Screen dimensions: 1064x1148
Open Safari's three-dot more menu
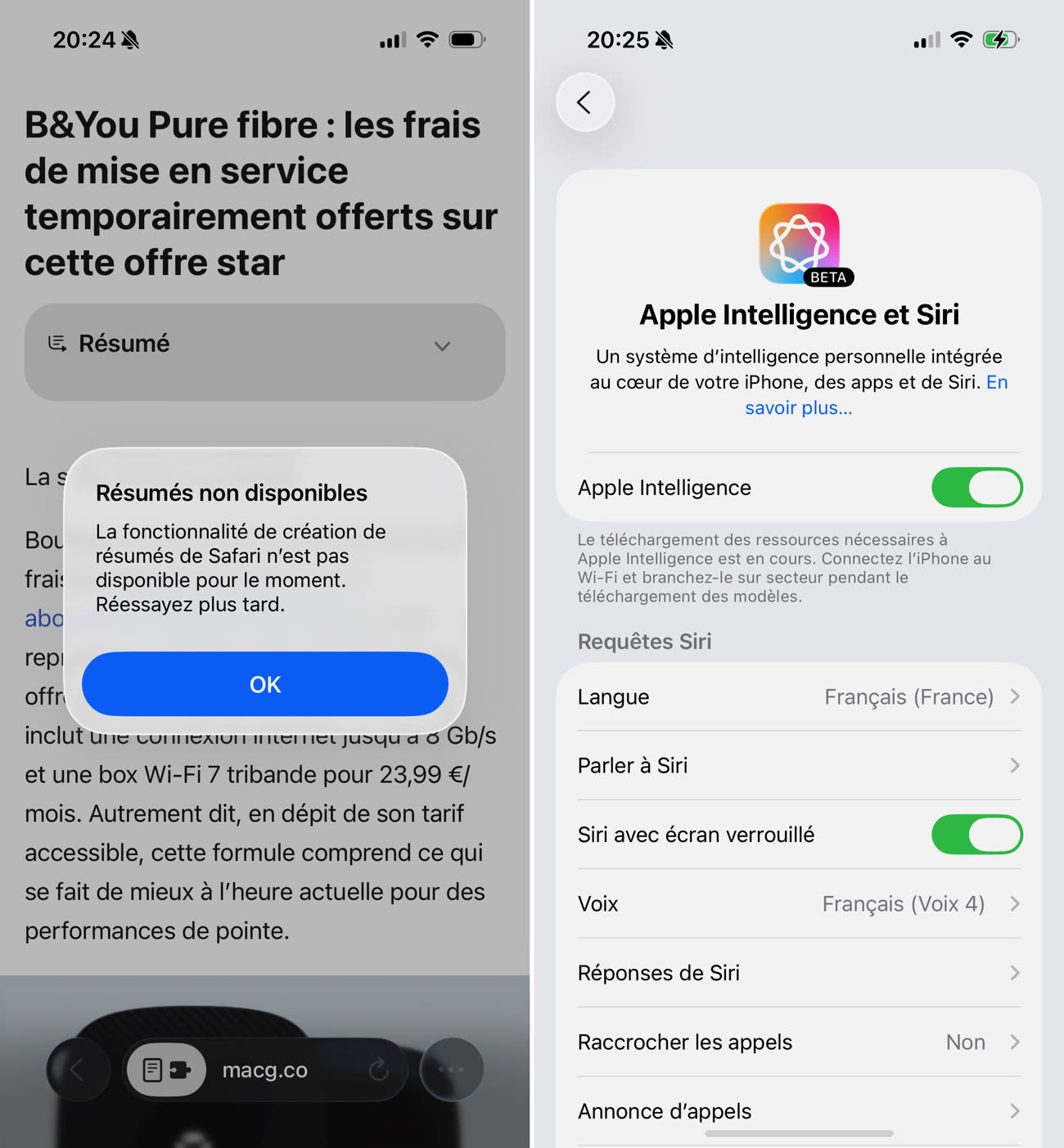click(451, 1069)
